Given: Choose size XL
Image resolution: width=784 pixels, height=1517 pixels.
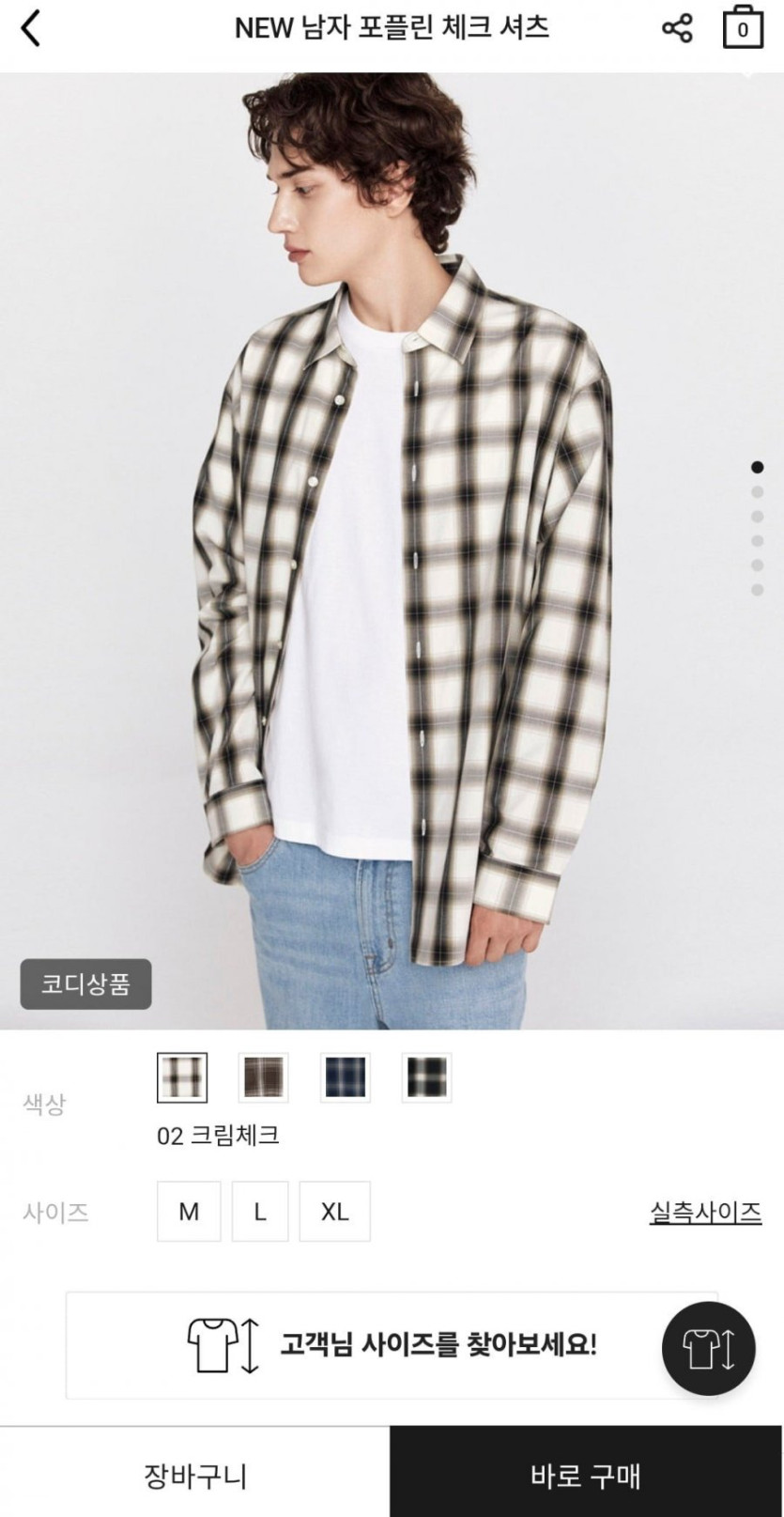Looking at the screenshot, I should [x=334, y=1212].
